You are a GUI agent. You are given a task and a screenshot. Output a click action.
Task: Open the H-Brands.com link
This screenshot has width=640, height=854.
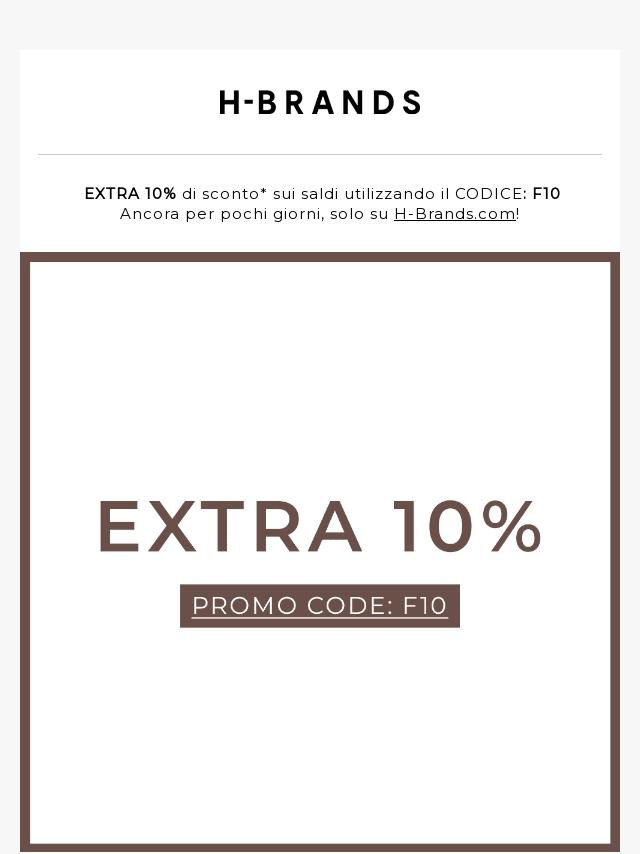pyautogui.click(x=455, y=214)
